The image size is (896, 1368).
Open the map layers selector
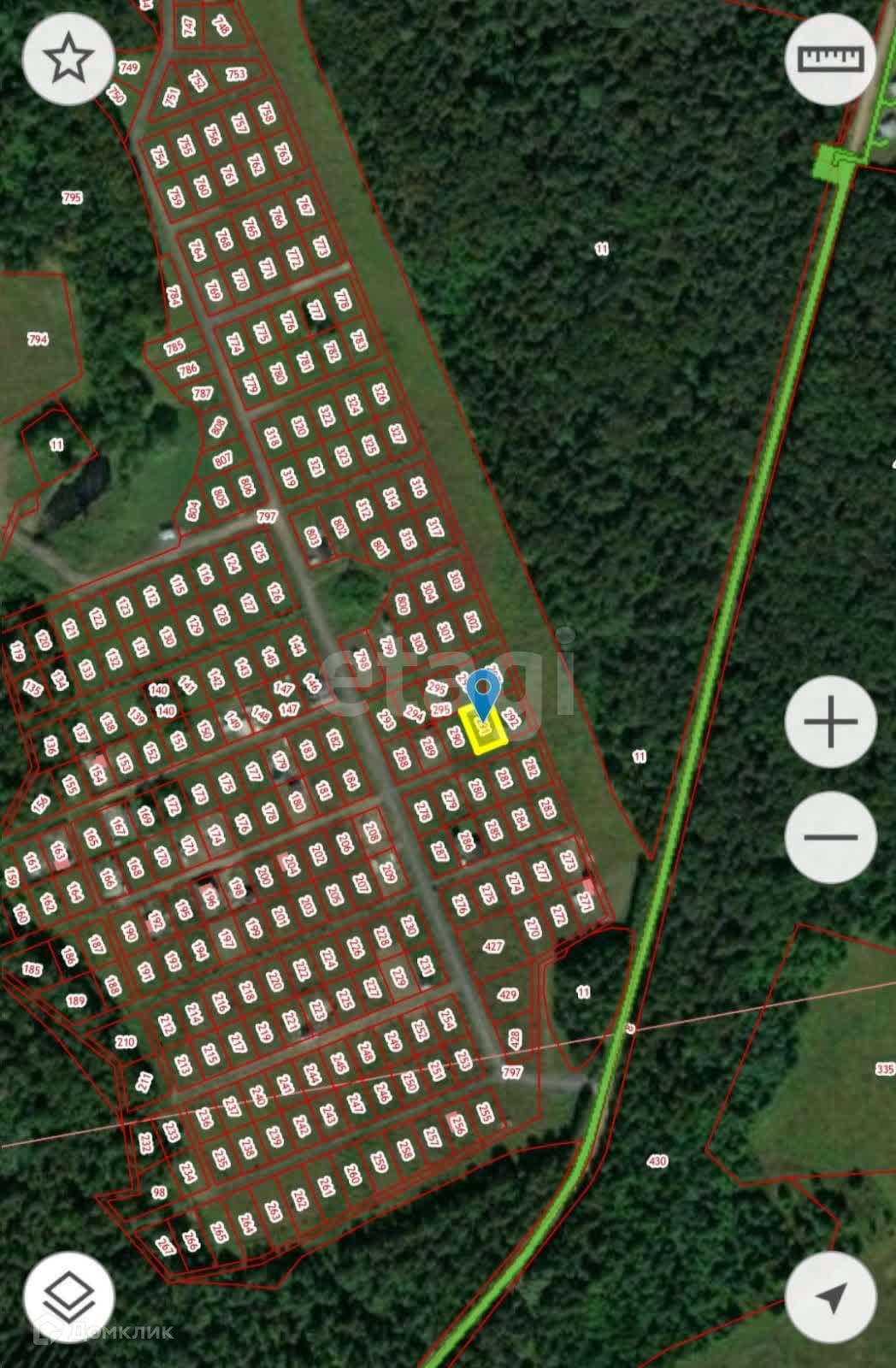click(68, 1297)
